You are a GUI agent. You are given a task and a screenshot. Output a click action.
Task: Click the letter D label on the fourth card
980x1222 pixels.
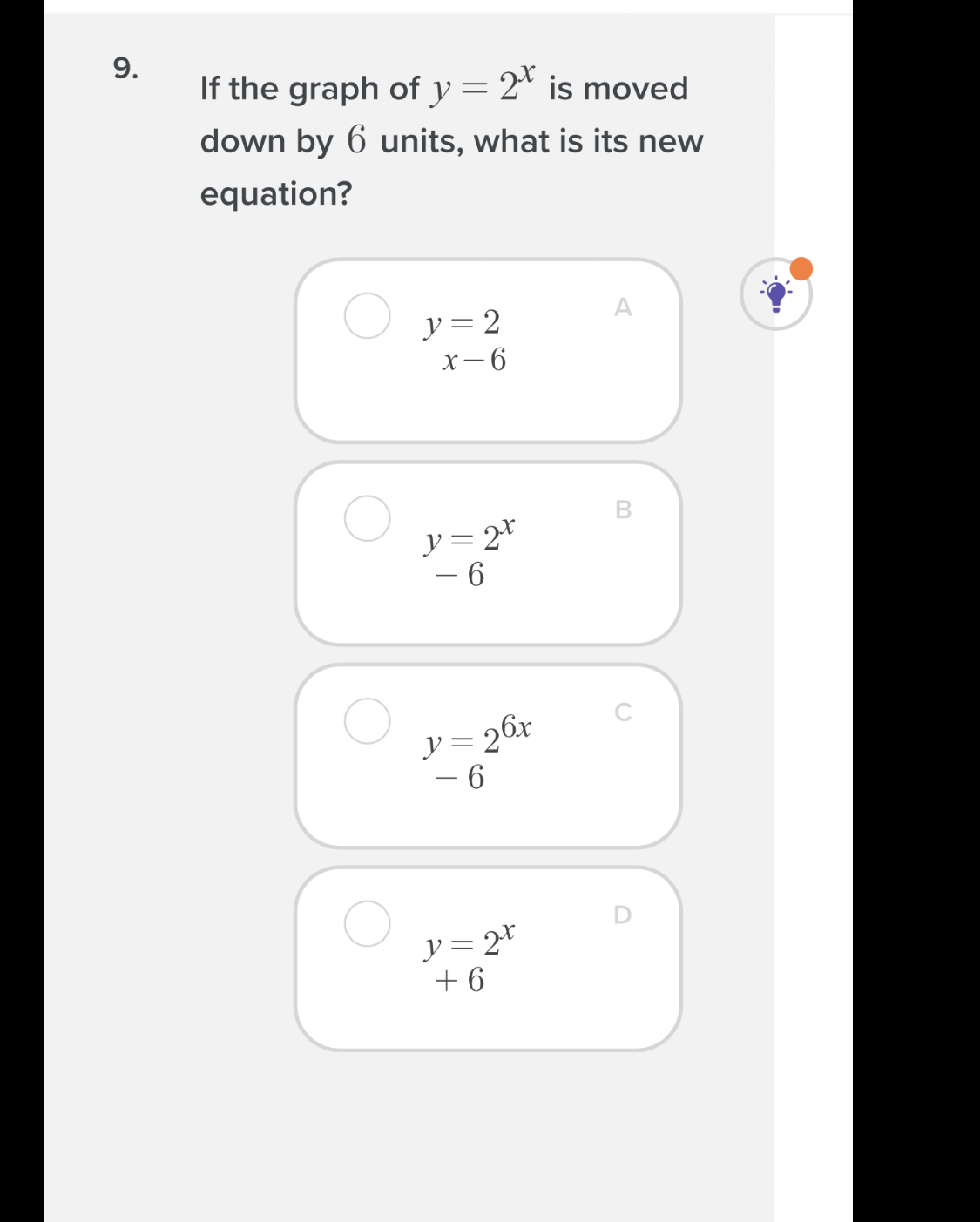tap(624, 915)
